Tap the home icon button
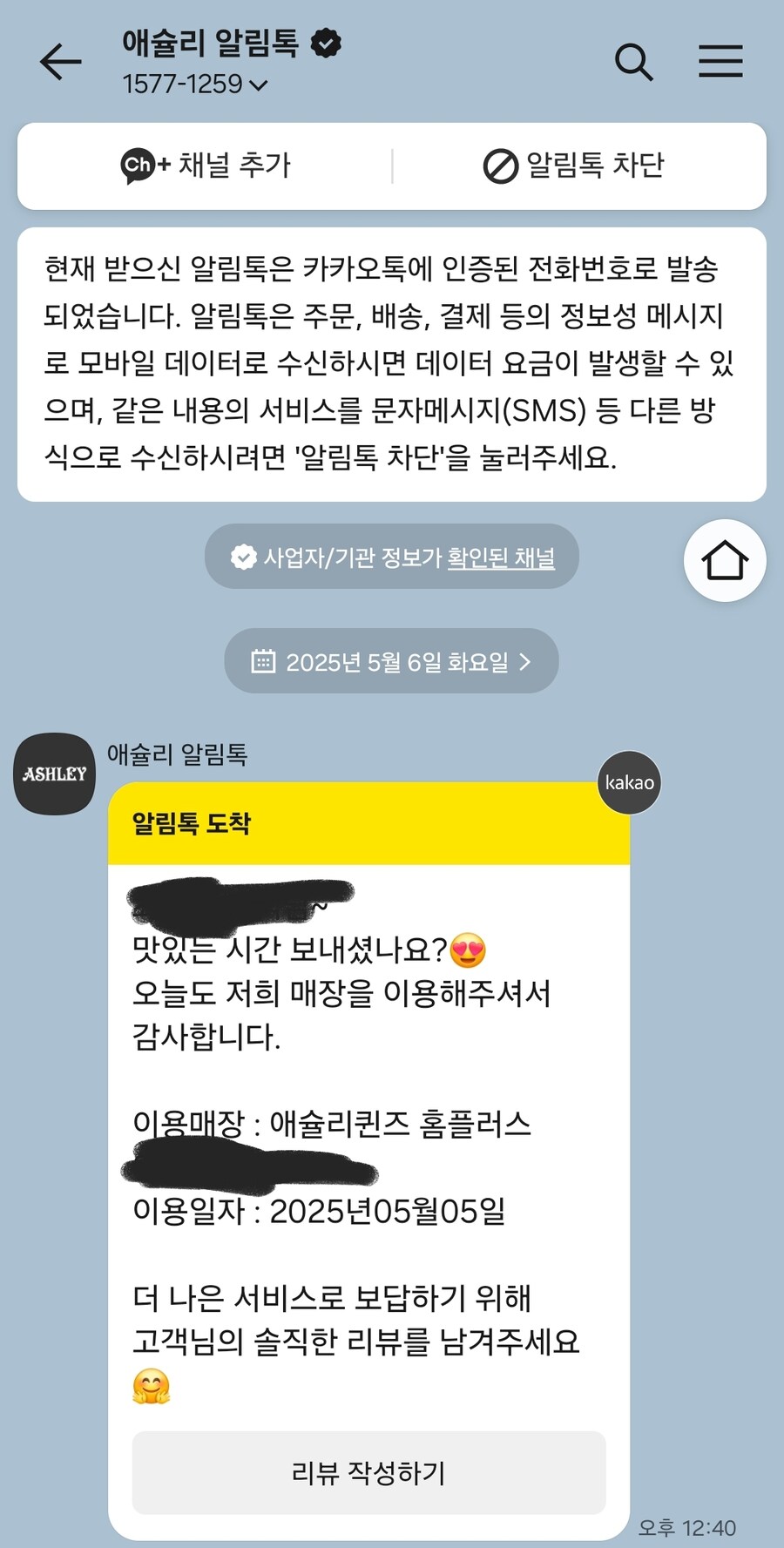 coord(725,560)
